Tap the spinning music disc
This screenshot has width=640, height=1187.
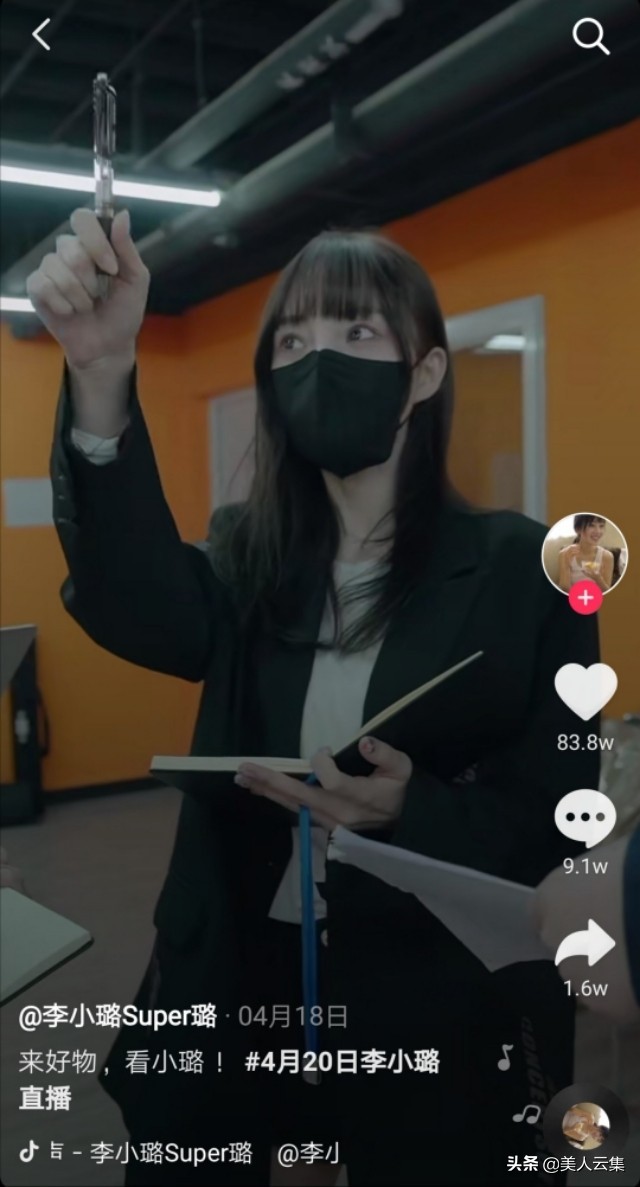585,1127
